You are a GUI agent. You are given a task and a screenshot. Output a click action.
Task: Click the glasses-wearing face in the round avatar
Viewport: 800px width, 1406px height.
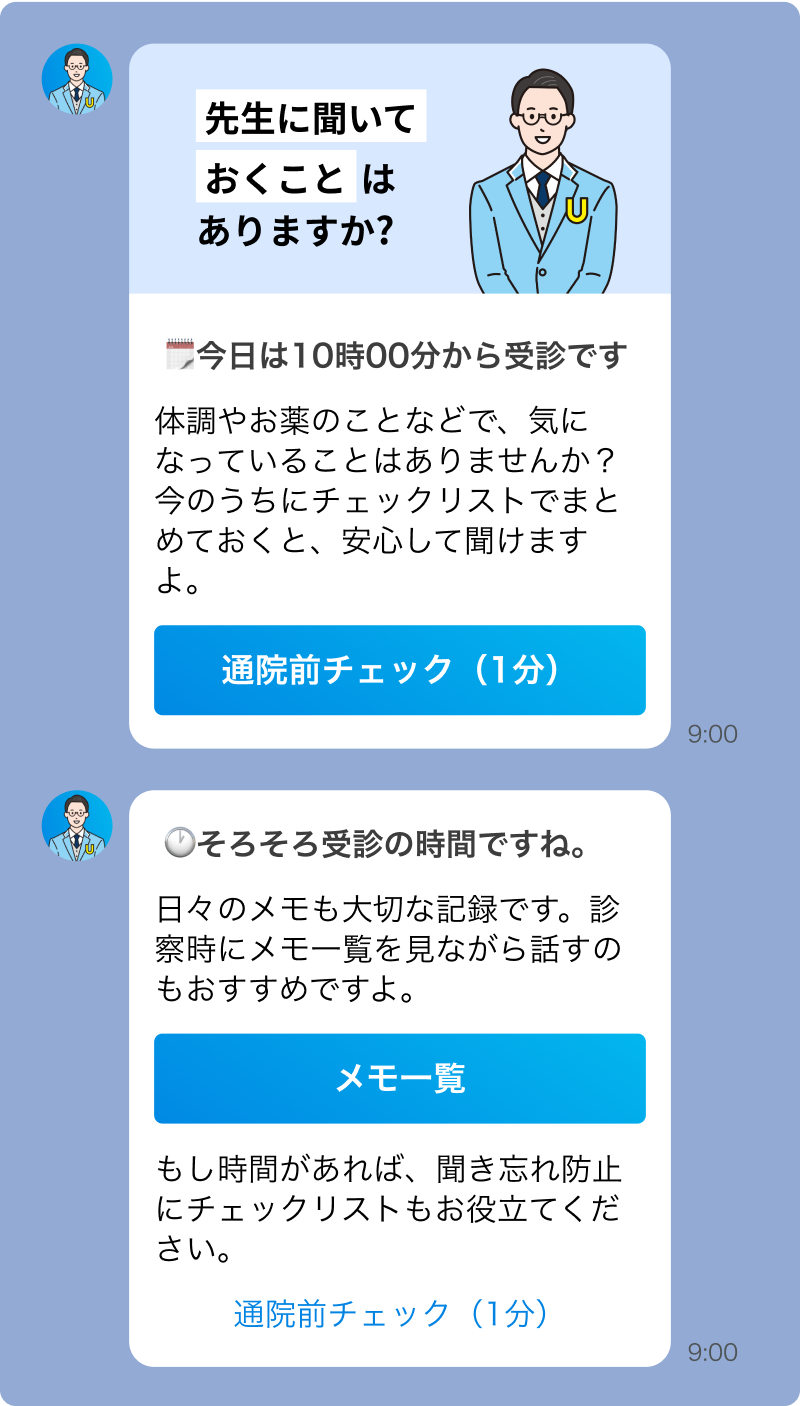[x=75, y=70]
